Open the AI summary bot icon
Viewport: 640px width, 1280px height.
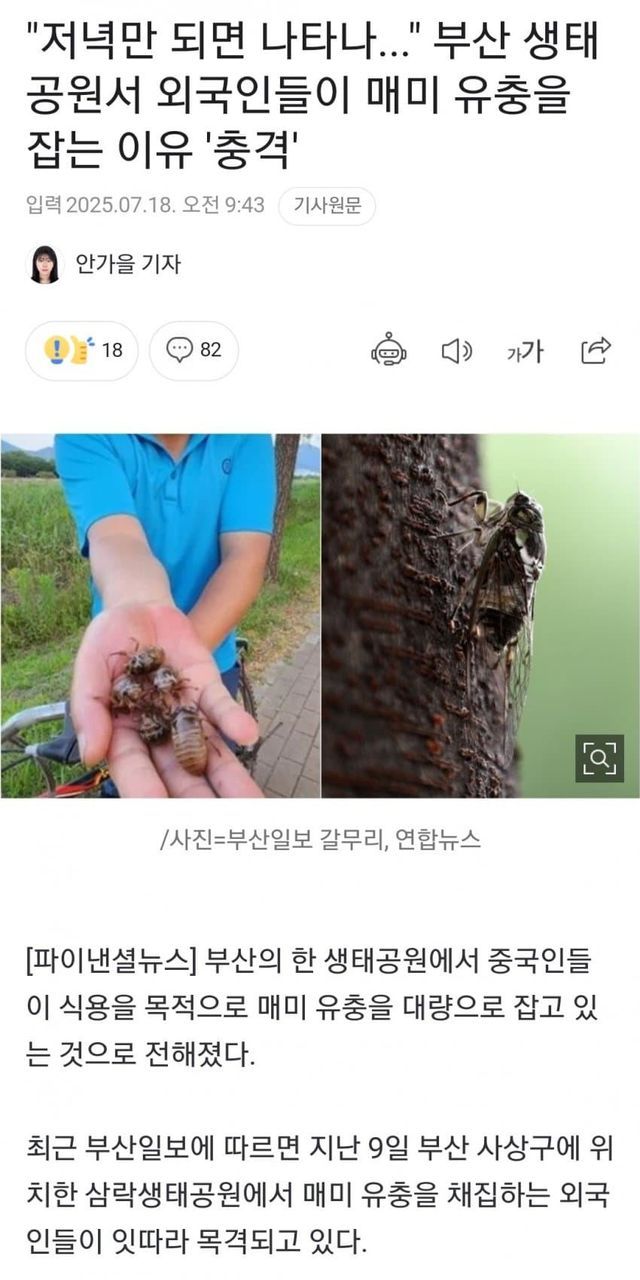point(389,350)
